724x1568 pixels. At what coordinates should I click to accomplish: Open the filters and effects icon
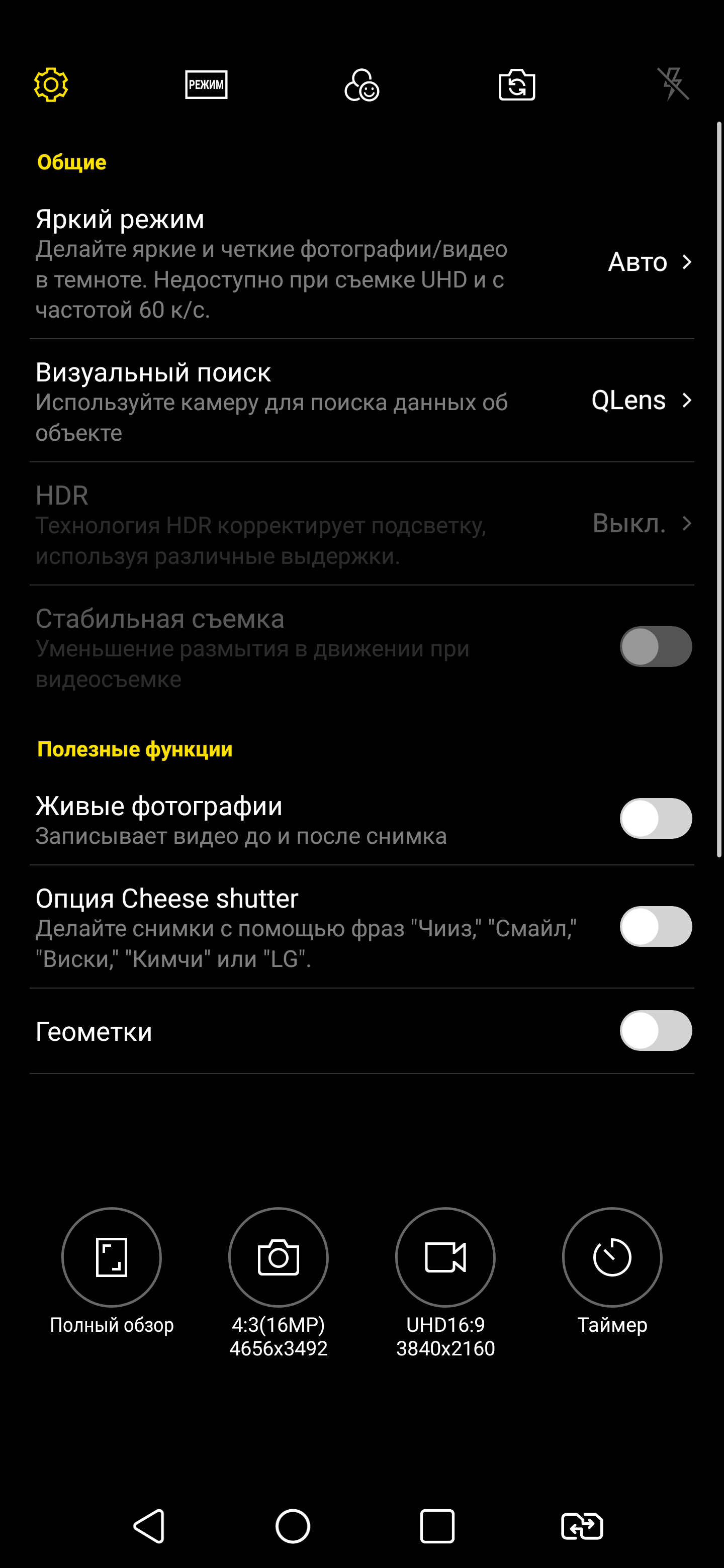click(x=361, y=84)
